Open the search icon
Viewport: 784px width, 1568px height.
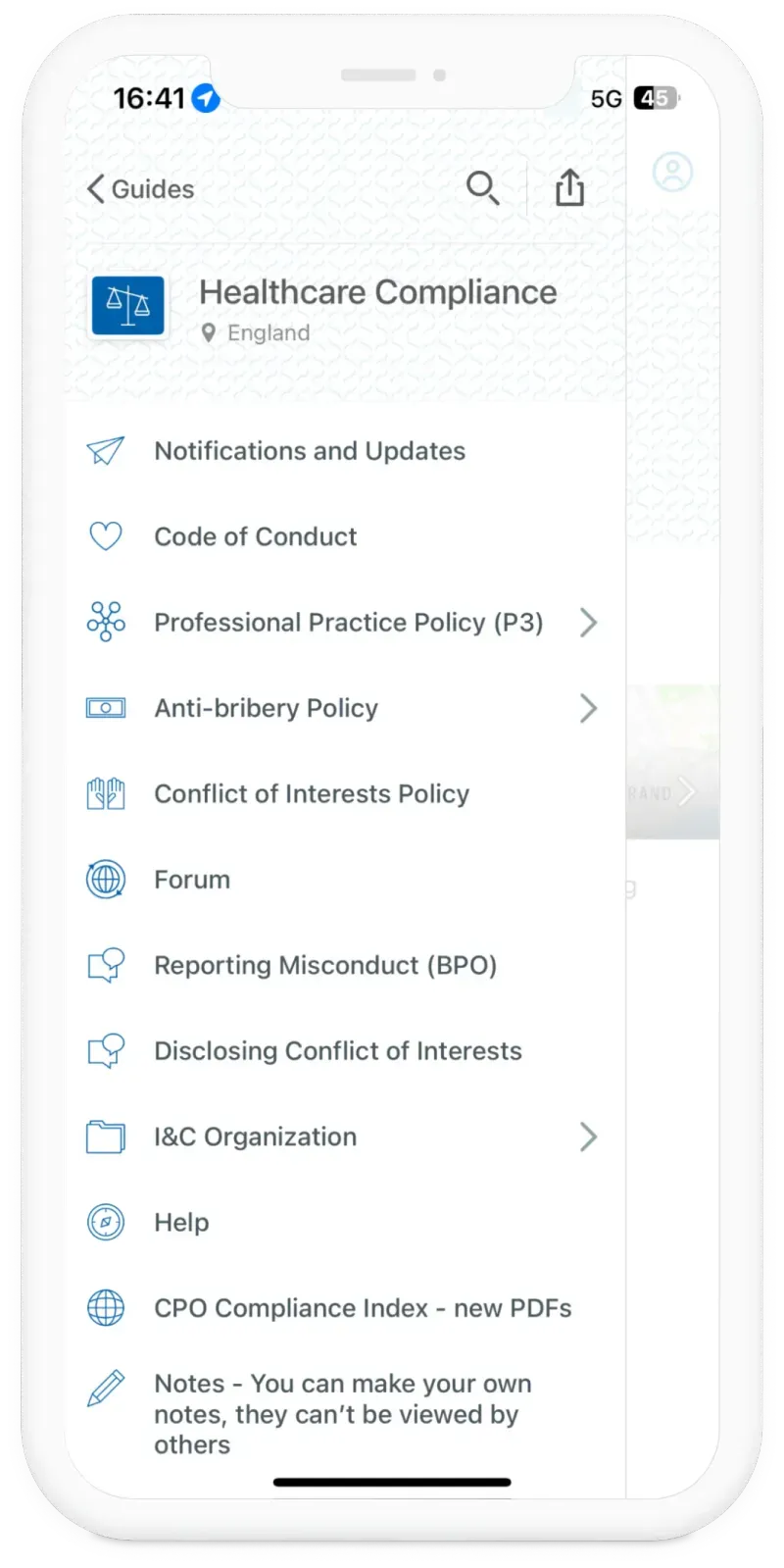click(482, 187)
